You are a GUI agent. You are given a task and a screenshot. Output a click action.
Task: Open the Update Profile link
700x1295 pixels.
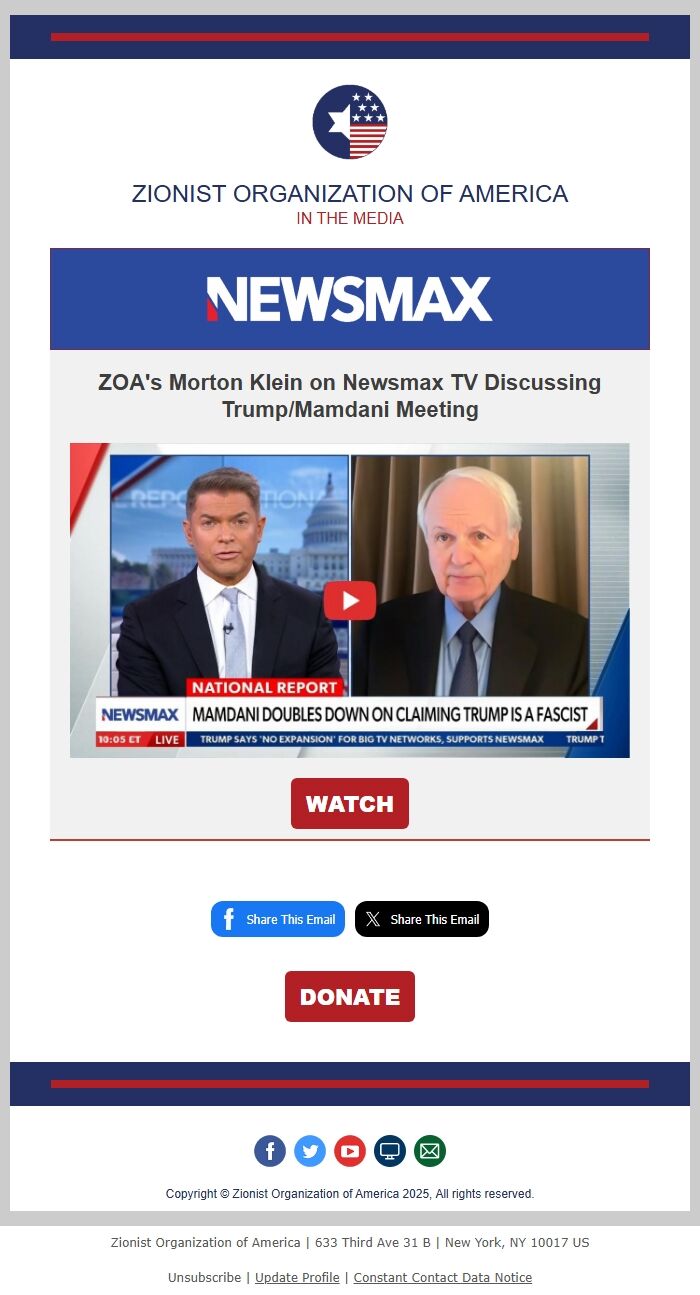tap(297, 1277)
